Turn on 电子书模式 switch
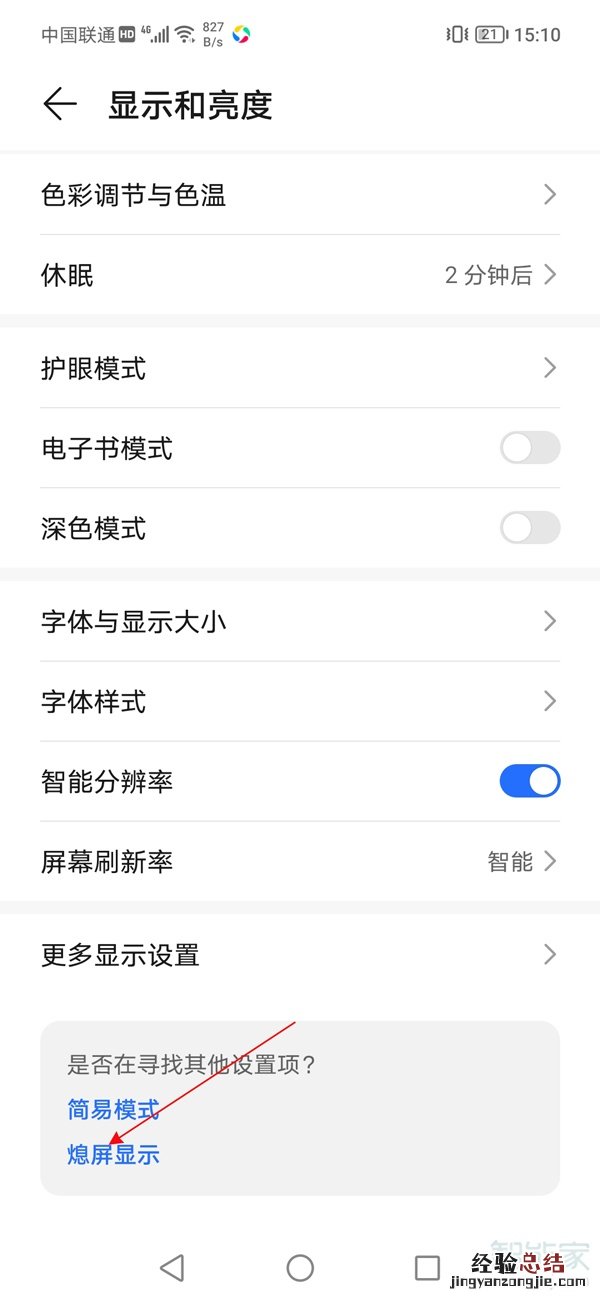This screenshot has width=600, height=1300. click(529, 448)
